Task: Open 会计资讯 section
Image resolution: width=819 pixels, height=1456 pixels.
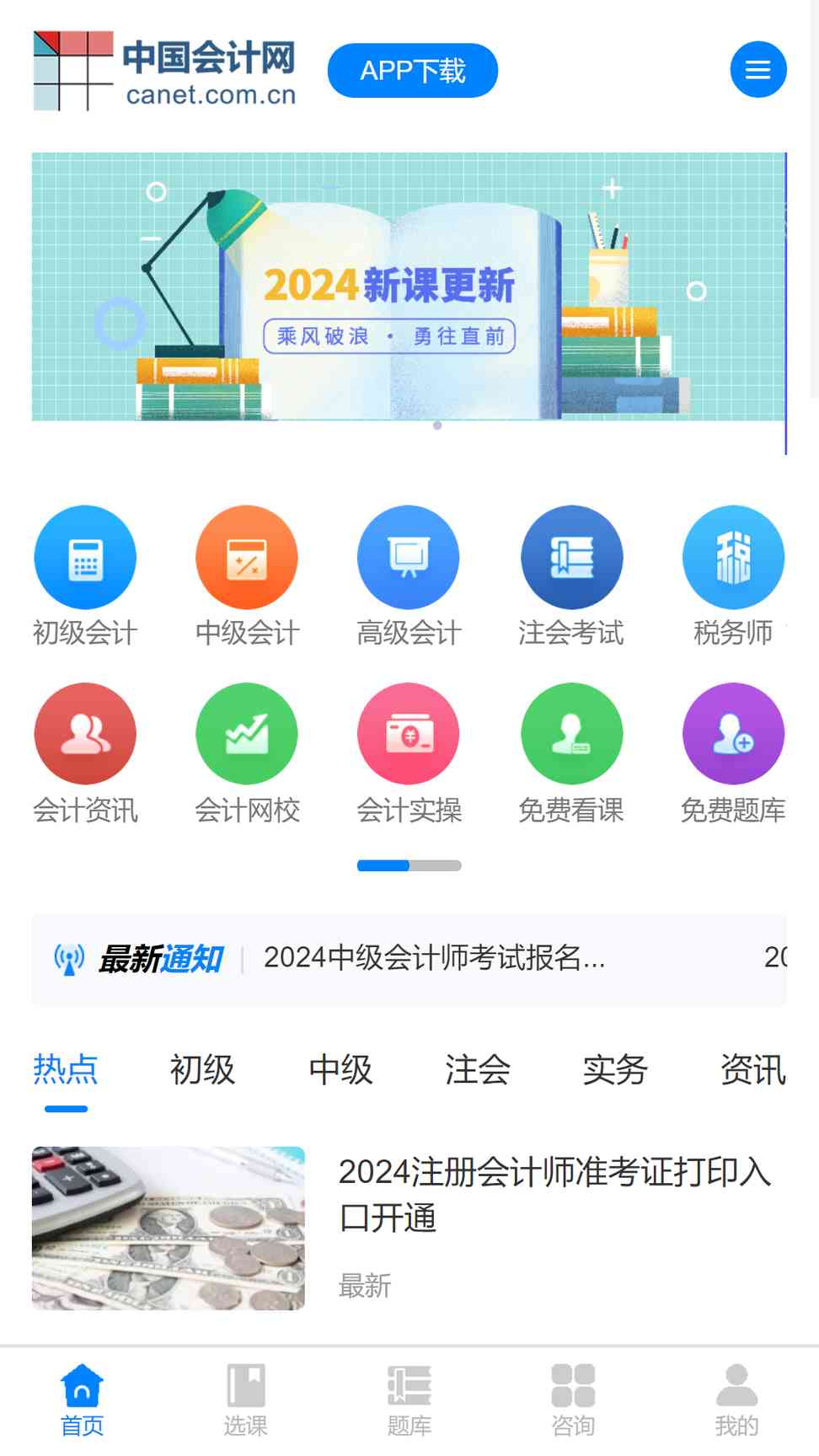Action: pos(85,754)
